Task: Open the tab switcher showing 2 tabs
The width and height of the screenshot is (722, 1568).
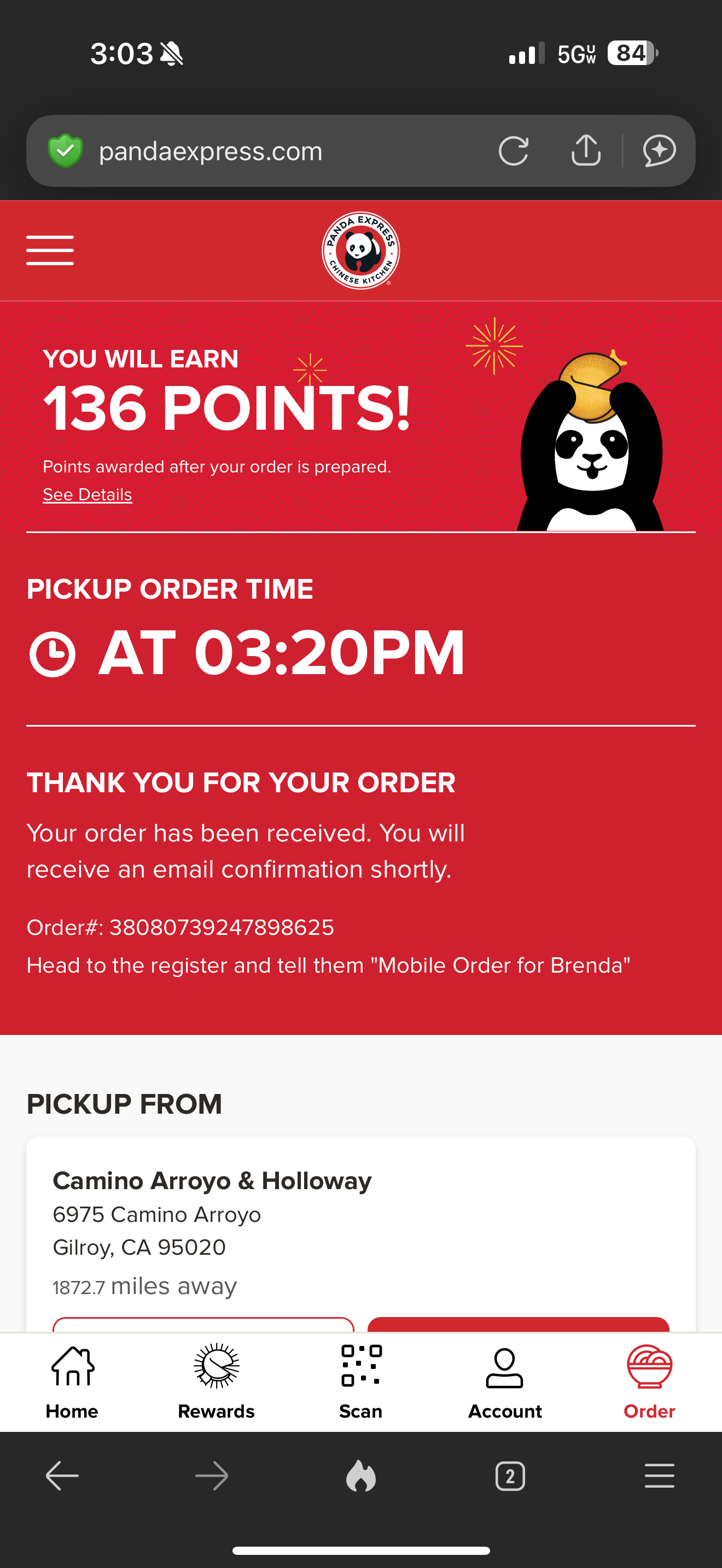Action: 510,1476
